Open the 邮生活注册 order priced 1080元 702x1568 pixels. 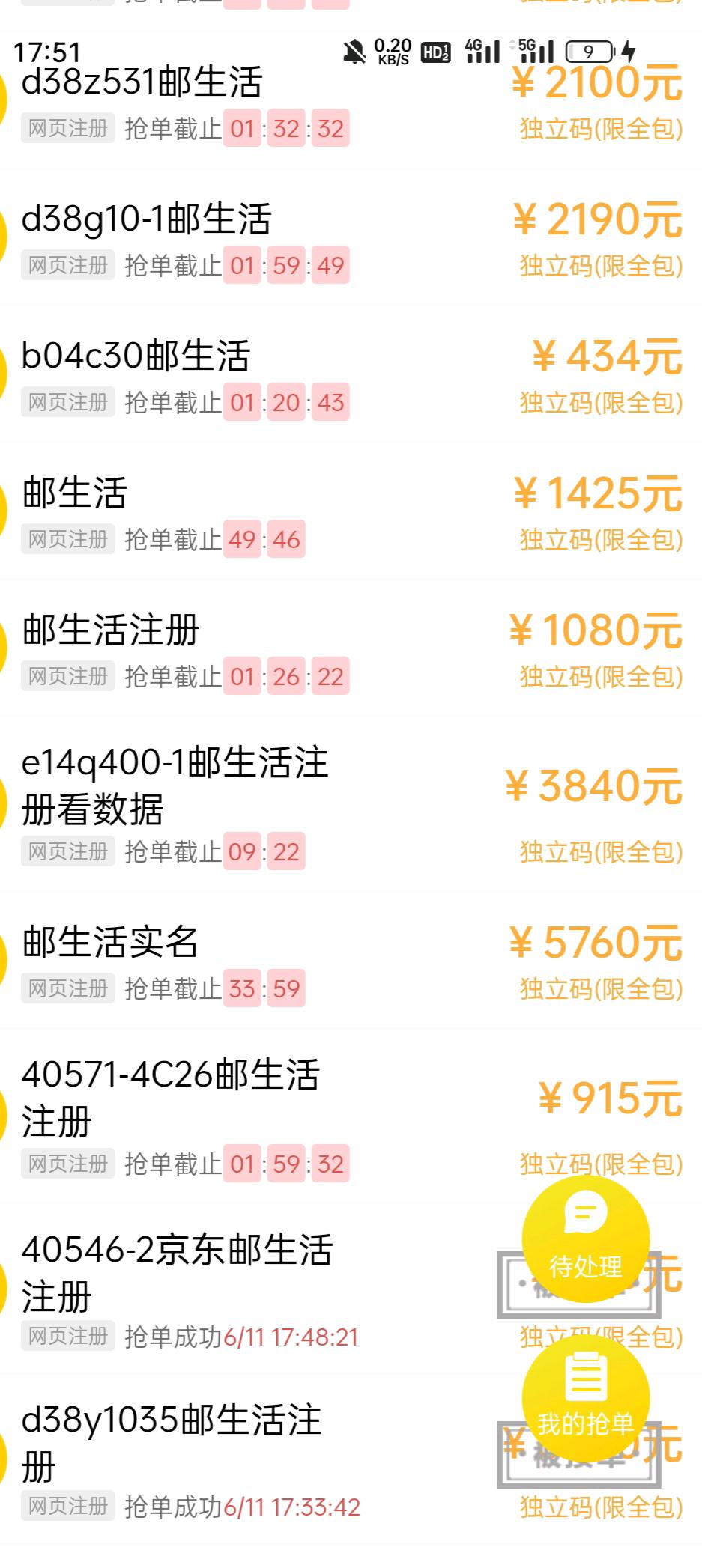351,648
